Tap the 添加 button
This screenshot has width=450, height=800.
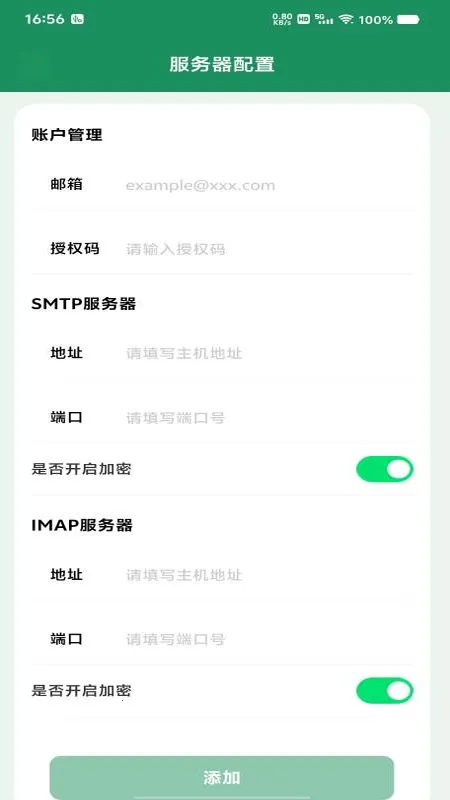(x=222, y=778)
